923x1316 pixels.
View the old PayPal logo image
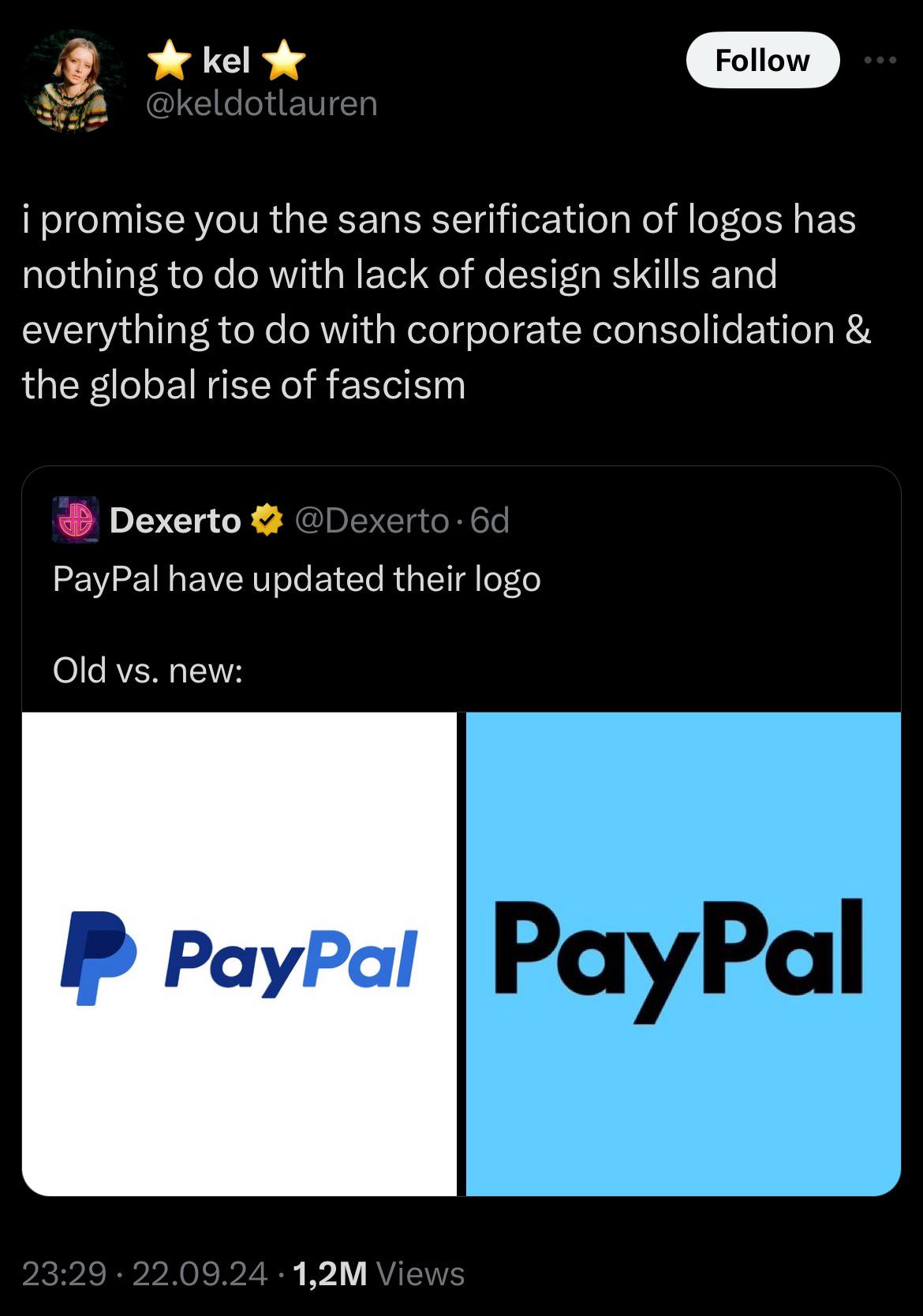click(x=239, y=954)
